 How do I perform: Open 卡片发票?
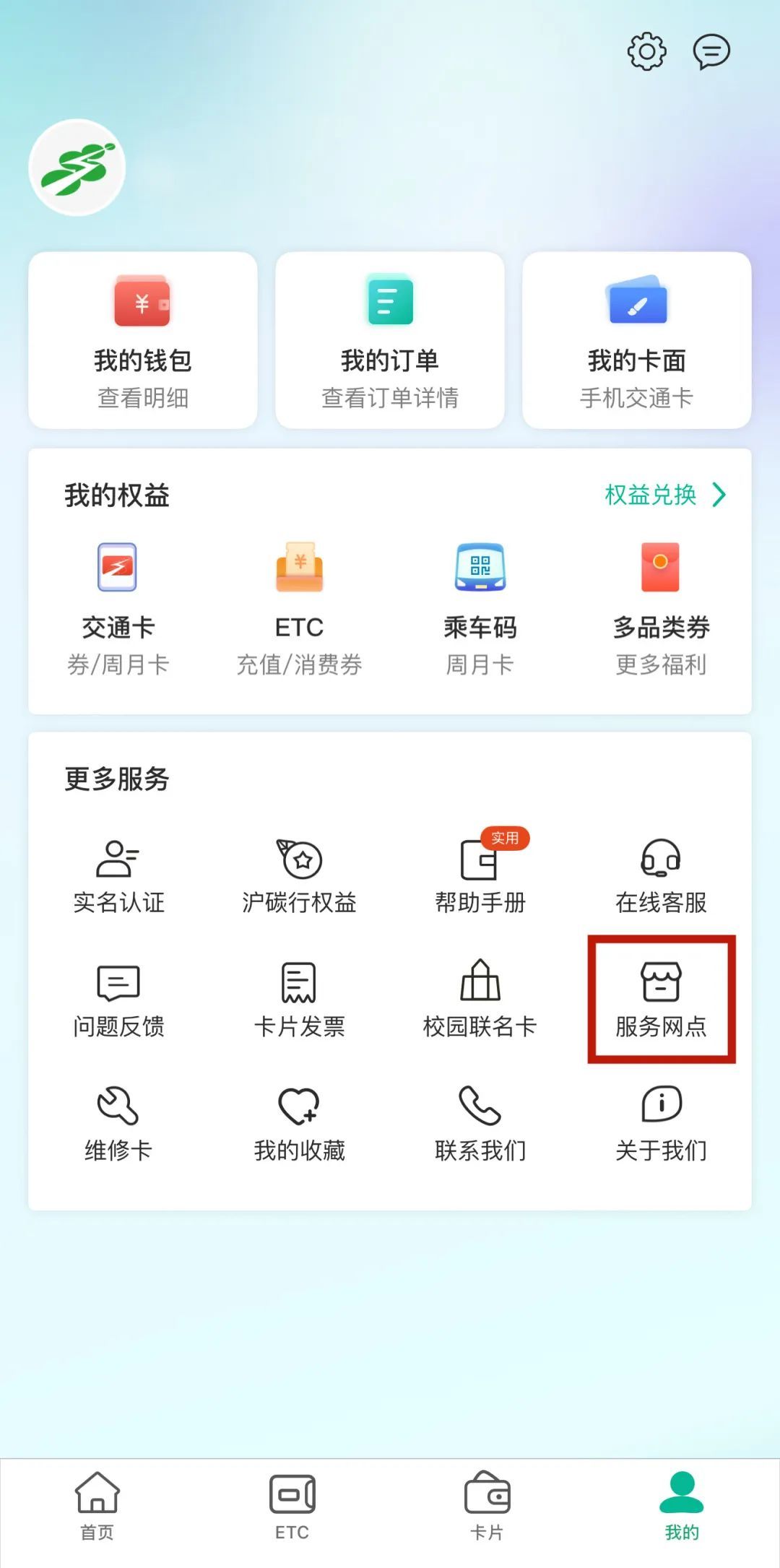pyautogui.click(x=299, y=1000)
